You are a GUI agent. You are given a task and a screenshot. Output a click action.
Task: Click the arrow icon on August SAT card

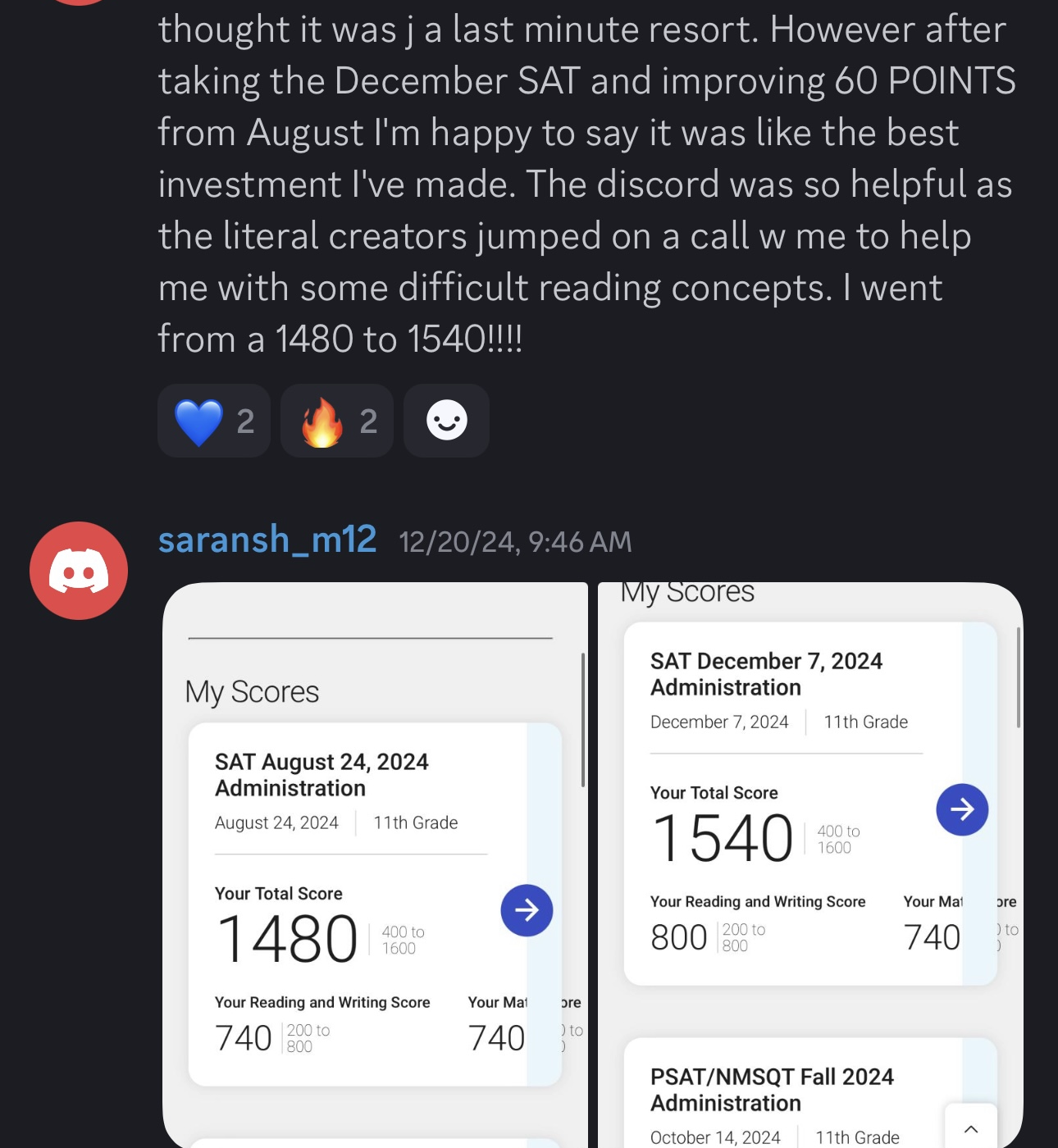coord(526,909)
